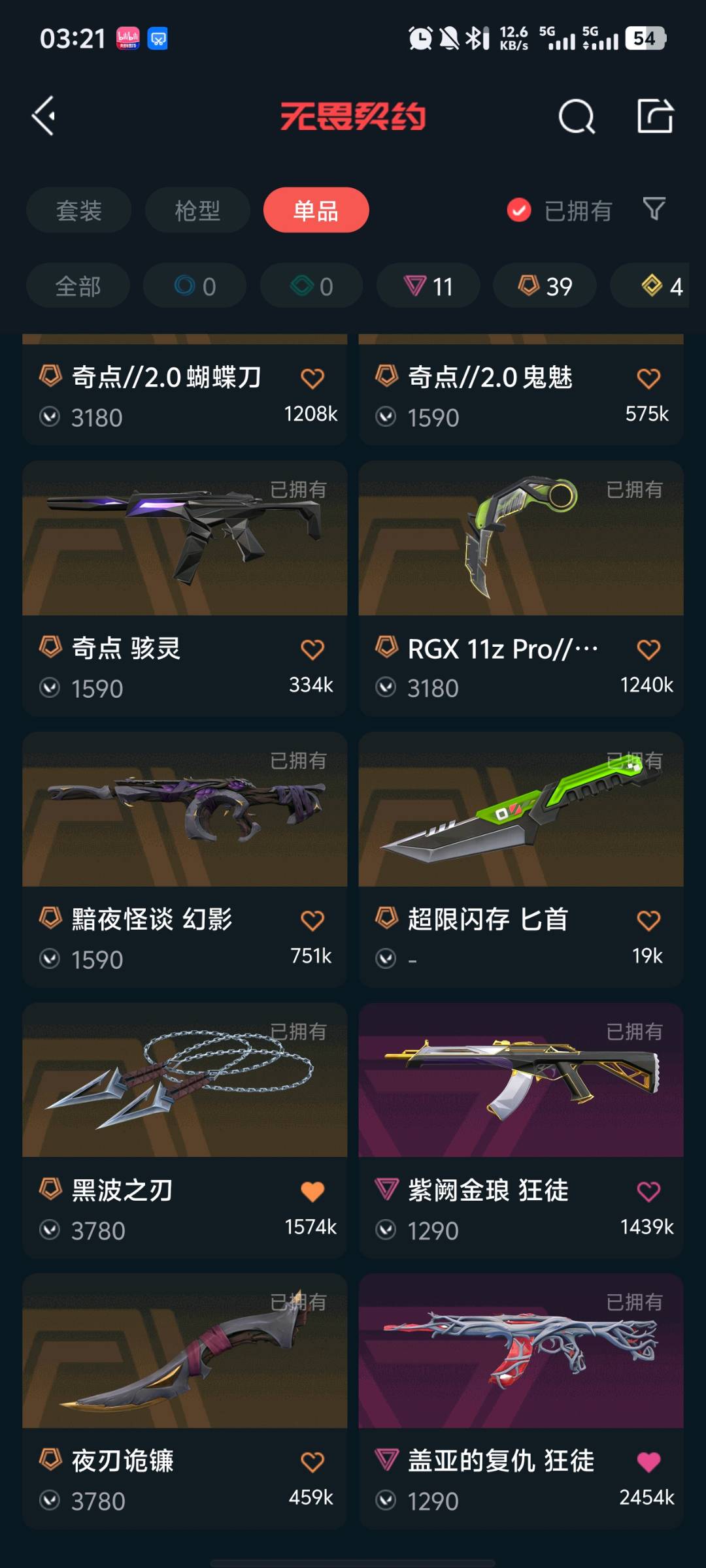
Task: Open the search icon in the header
Action: click(577, 117)
